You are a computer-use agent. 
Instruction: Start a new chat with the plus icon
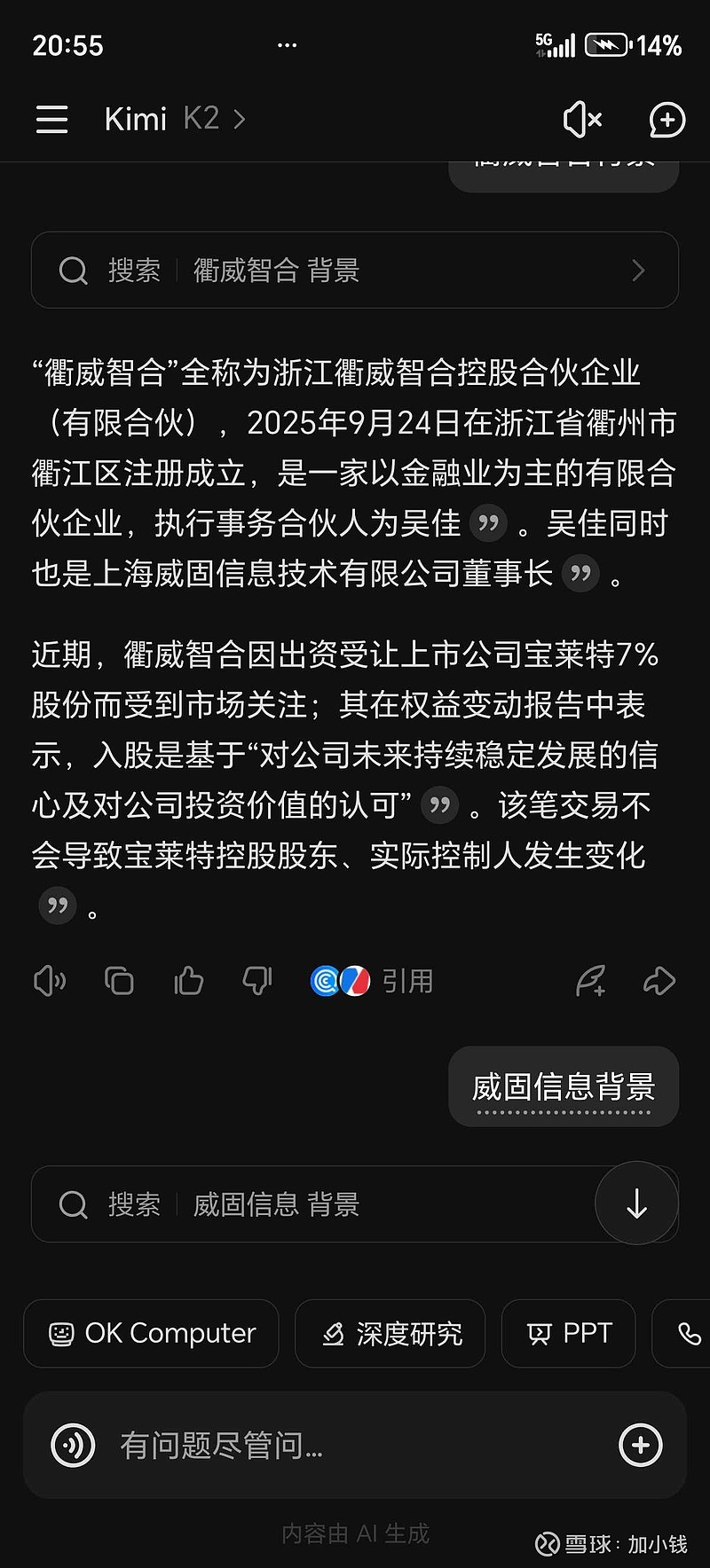667,120
